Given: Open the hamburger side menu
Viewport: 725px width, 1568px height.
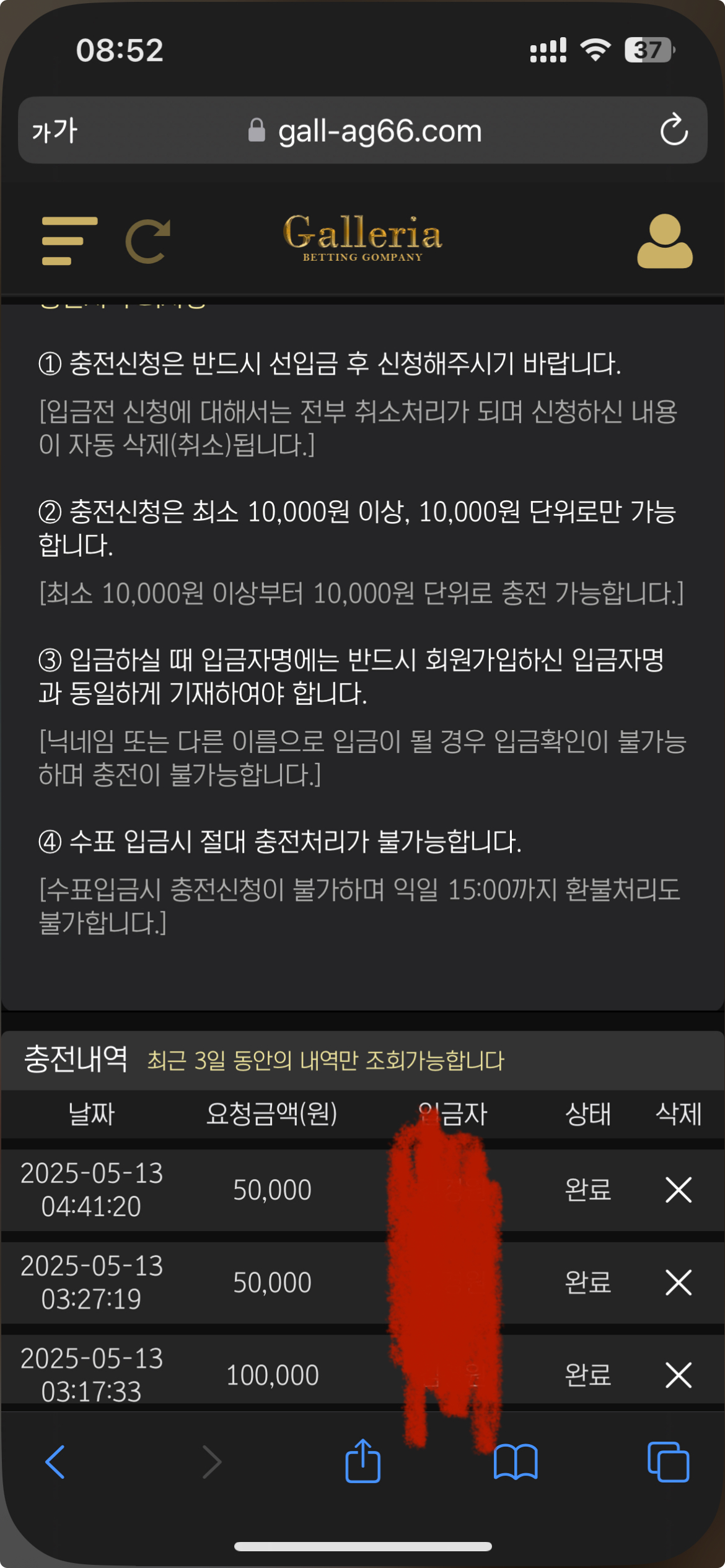Looking at the screenshot, I should coord(69,241).
